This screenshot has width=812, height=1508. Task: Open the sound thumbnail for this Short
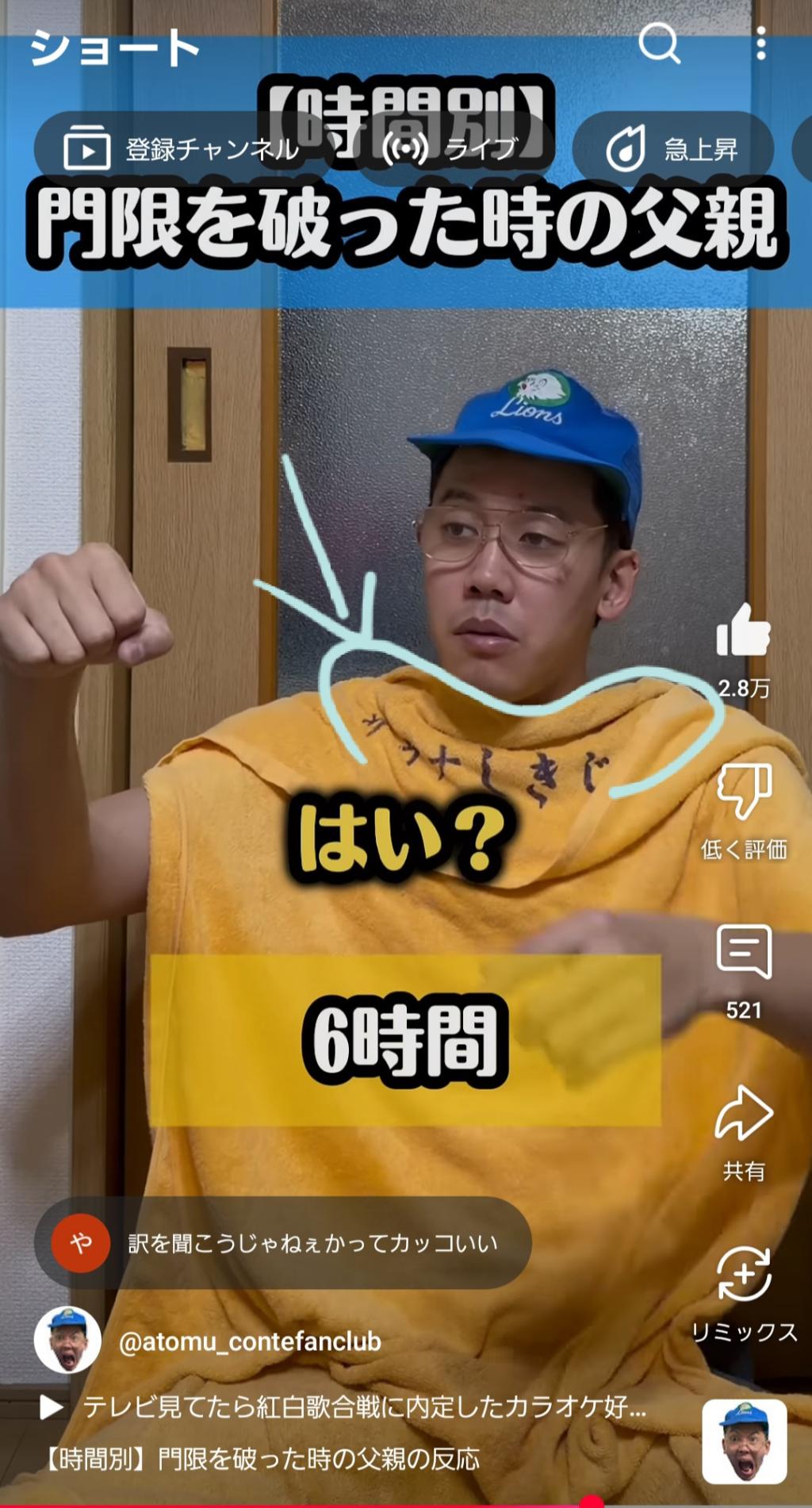744,1441
